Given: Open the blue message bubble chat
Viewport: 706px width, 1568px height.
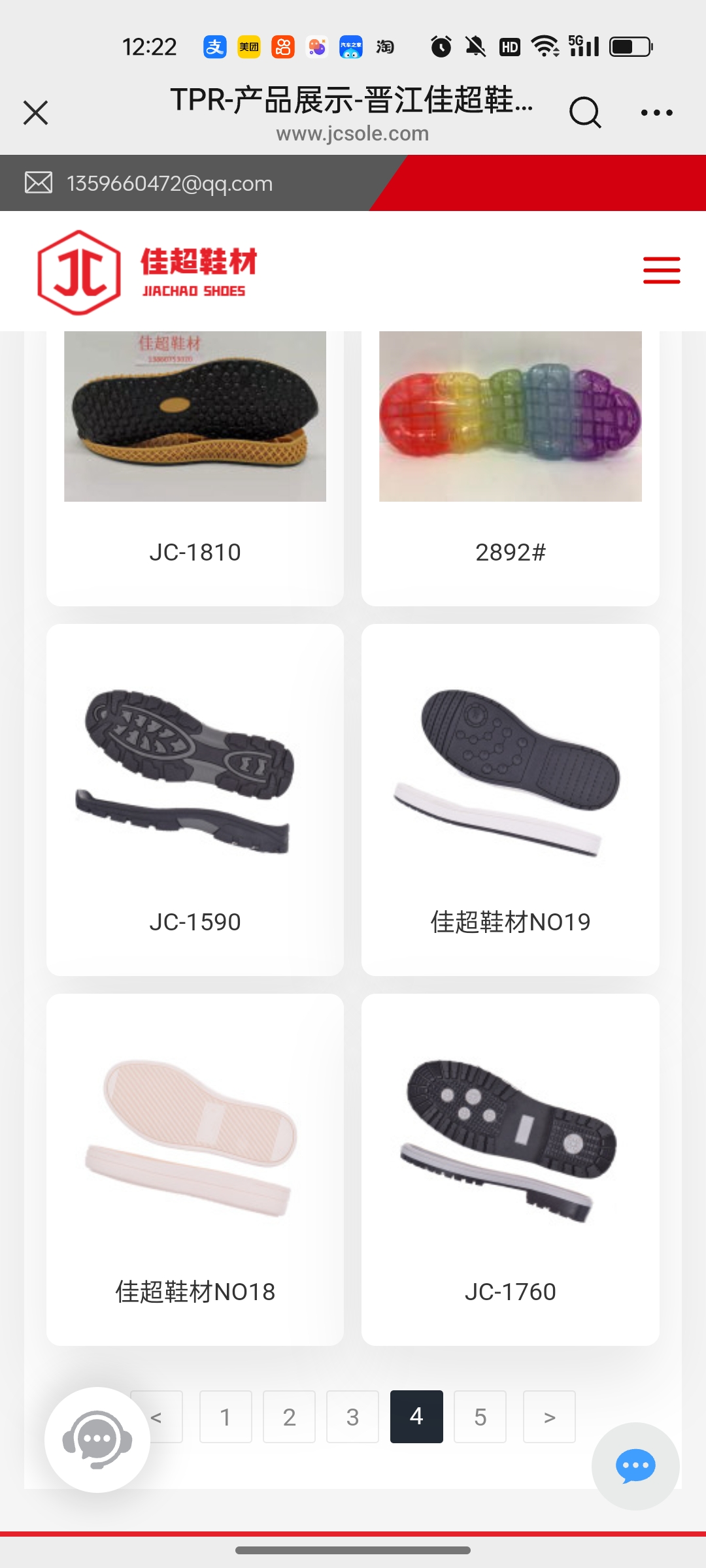Looking at the screenshot, I should click(x=635, y=1466).
